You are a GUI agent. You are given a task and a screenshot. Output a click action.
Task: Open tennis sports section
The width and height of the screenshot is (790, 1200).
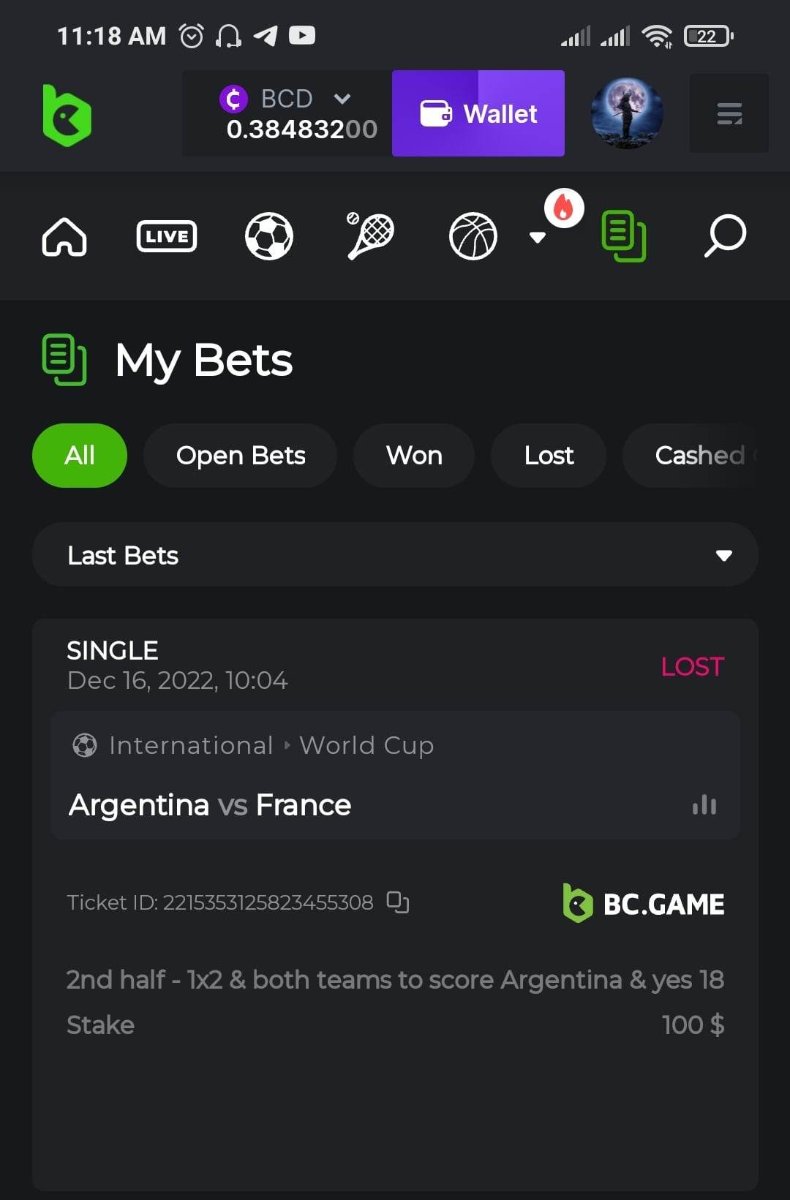pos(370,237)
